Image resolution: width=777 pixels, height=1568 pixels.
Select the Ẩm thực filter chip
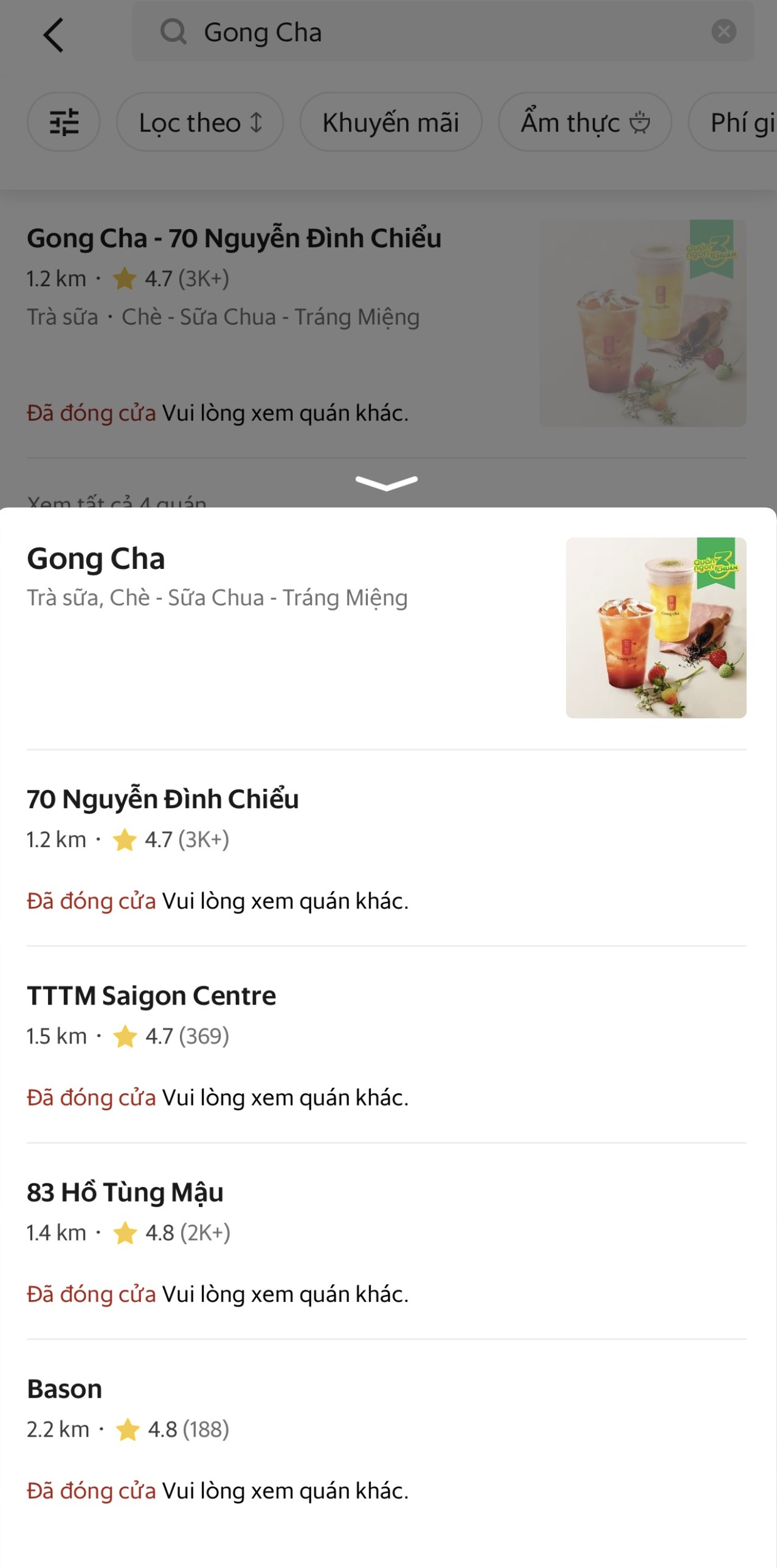(x=585, y=122)
